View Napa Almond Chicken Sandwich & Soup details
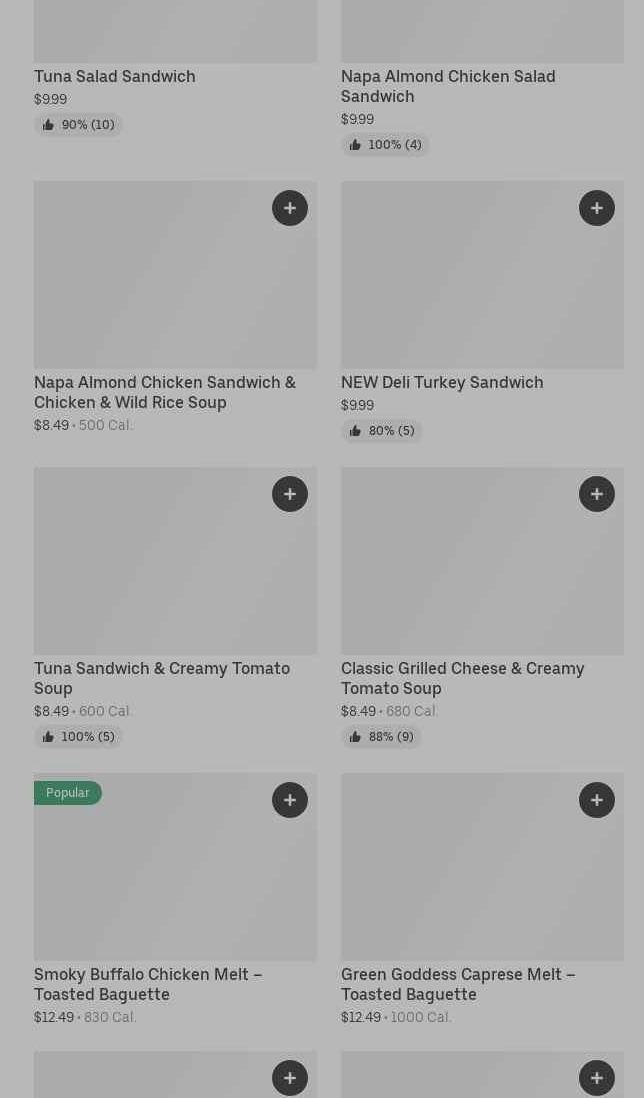The width and height of the screenshot is (644, 1098). coord(165,392)
